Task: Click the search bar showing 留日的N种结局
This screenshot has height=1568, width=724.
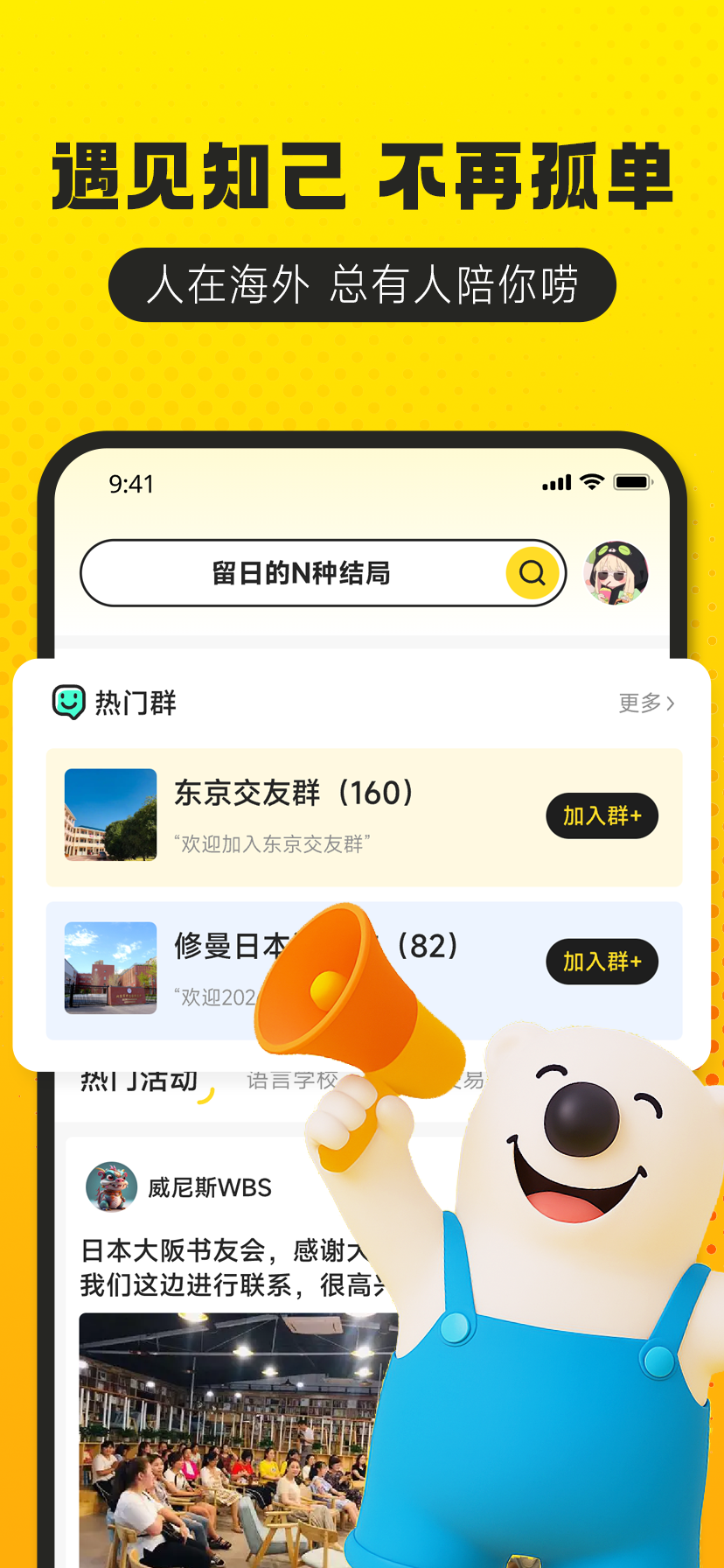Action: tap(302, 572)
